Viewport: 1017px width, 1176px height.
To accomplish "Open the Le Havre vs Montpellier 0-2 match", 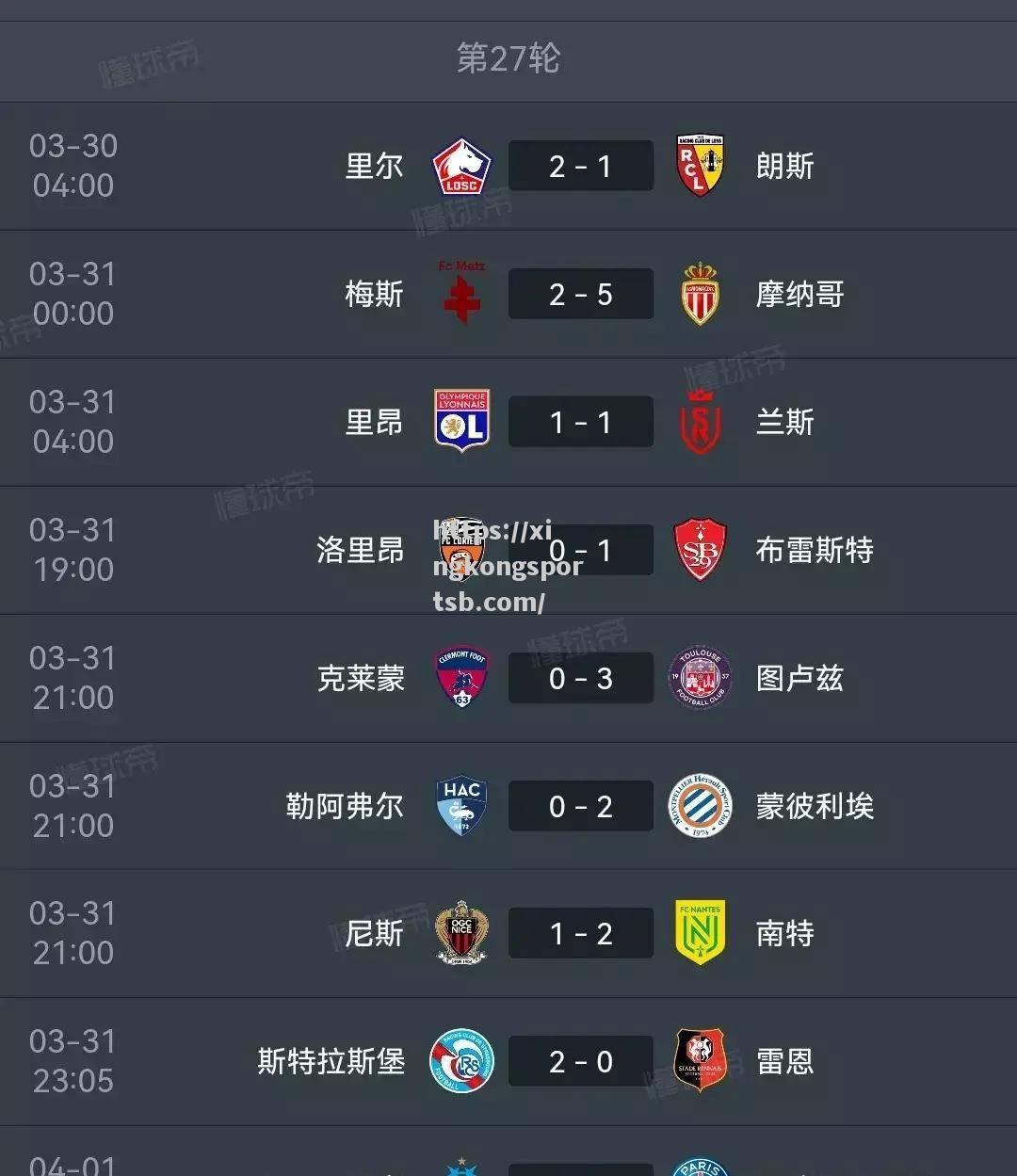I will (580, 807).
